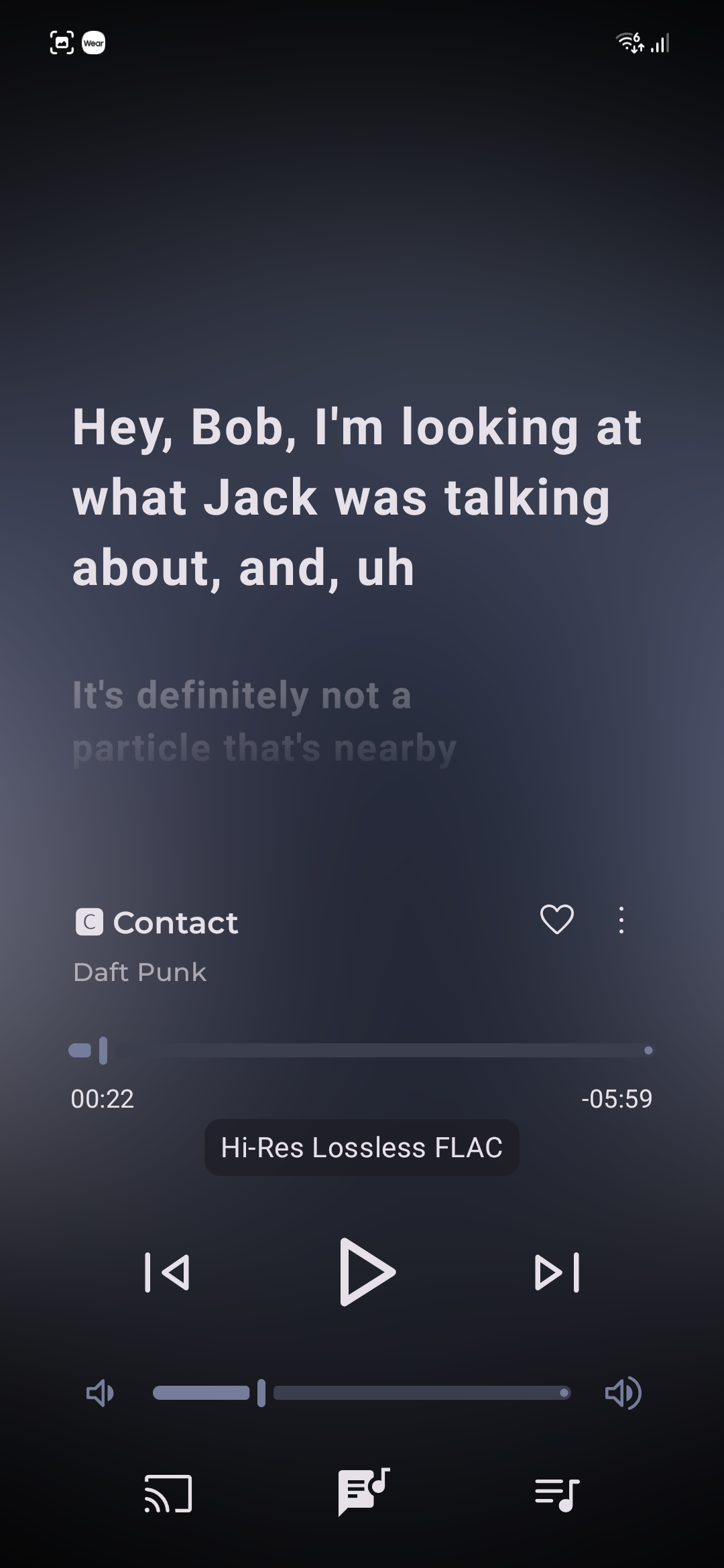Play the song Contact
The width and height of the screenshot is (724, 1568).
point(366,1272)
